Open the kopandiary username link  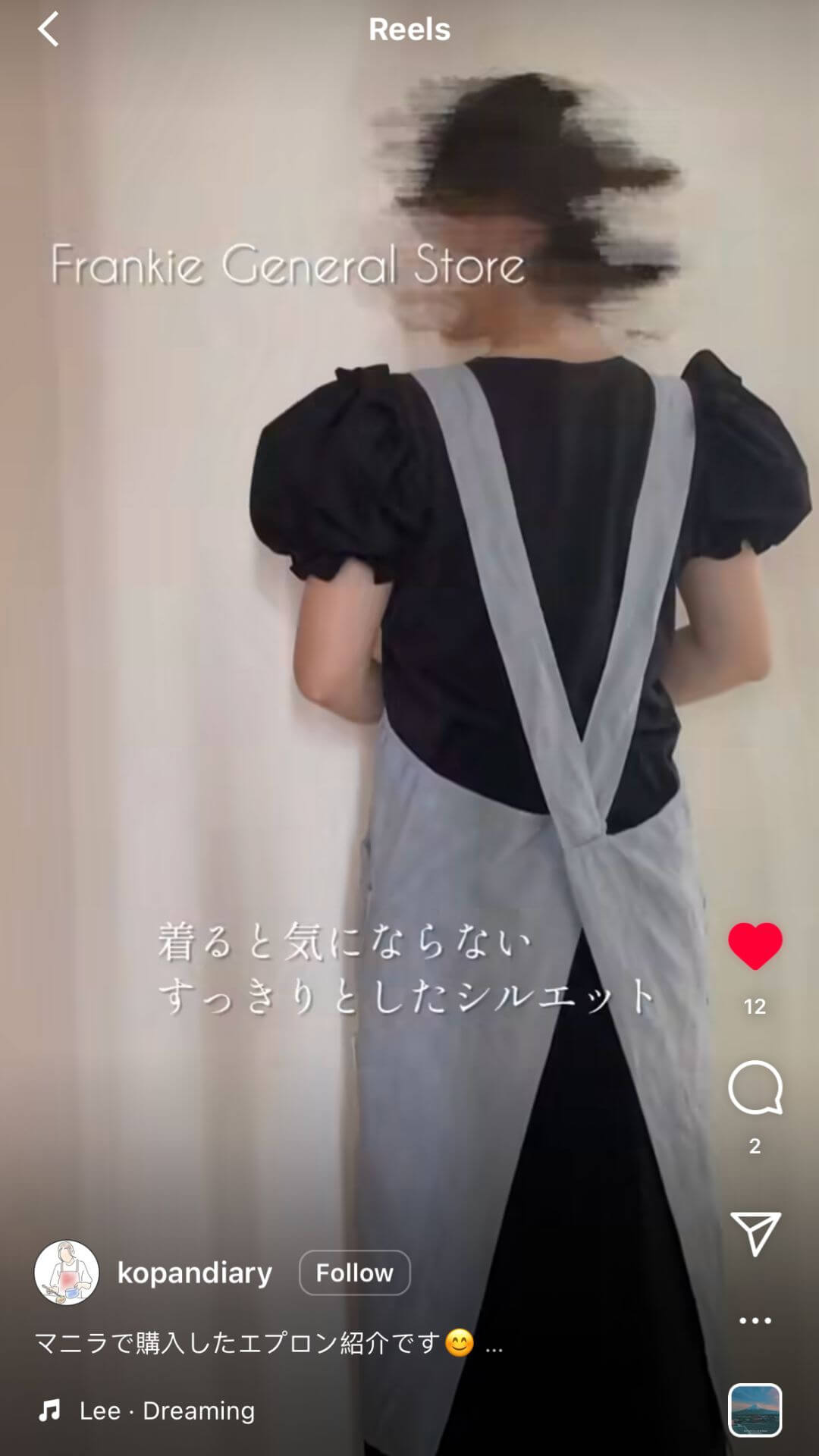tap(194, 1272)
